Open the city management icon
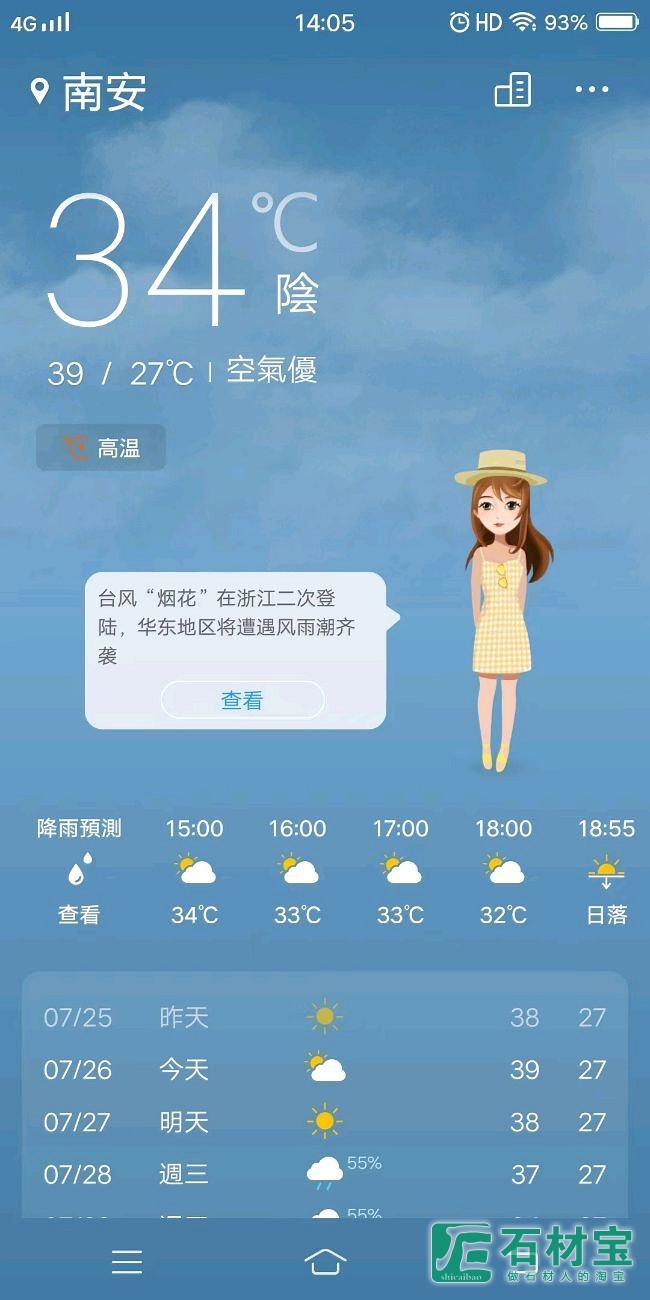Screen dimensions: 650x1300 [x=513, y=90]
